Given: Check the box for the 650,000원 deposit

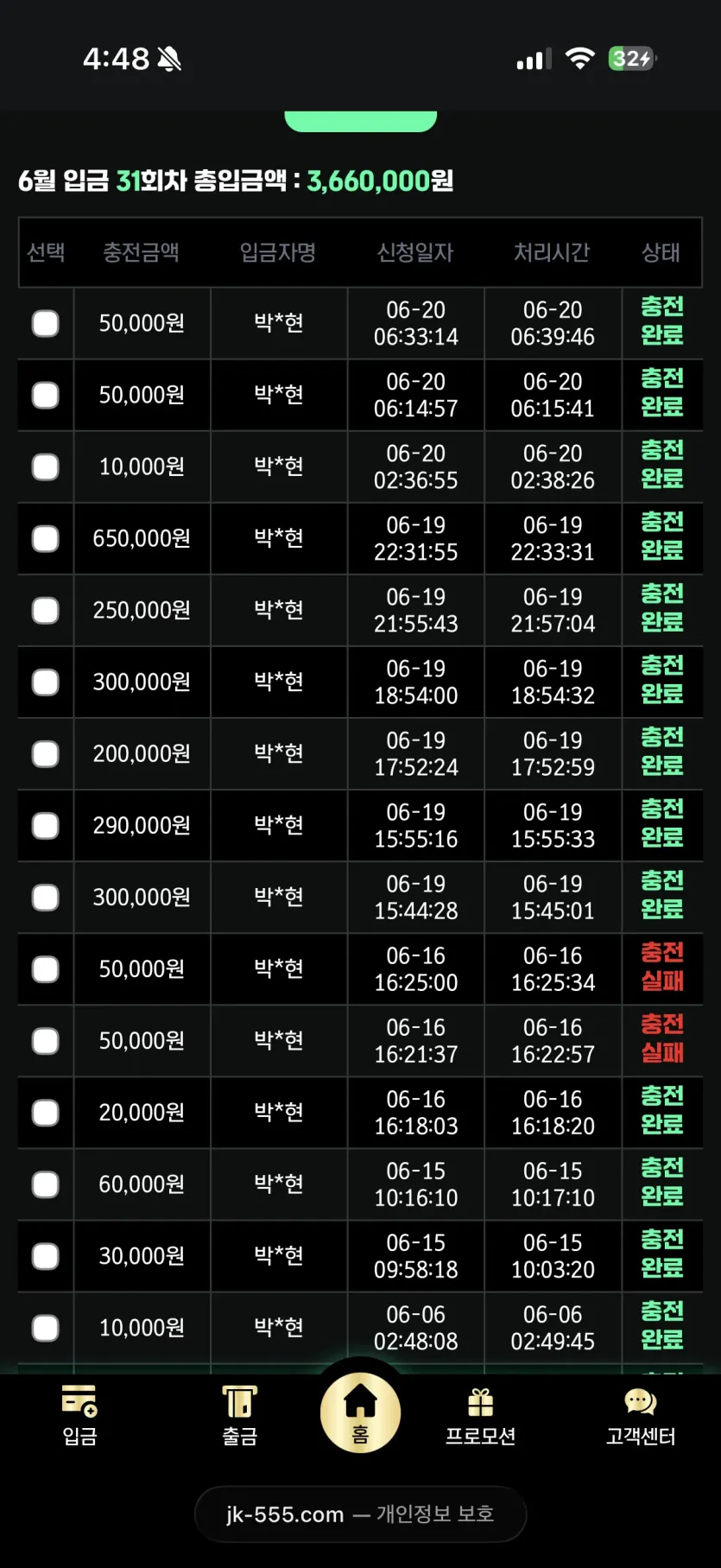Looking at the screenshot, I should click(x=46, y=539).
